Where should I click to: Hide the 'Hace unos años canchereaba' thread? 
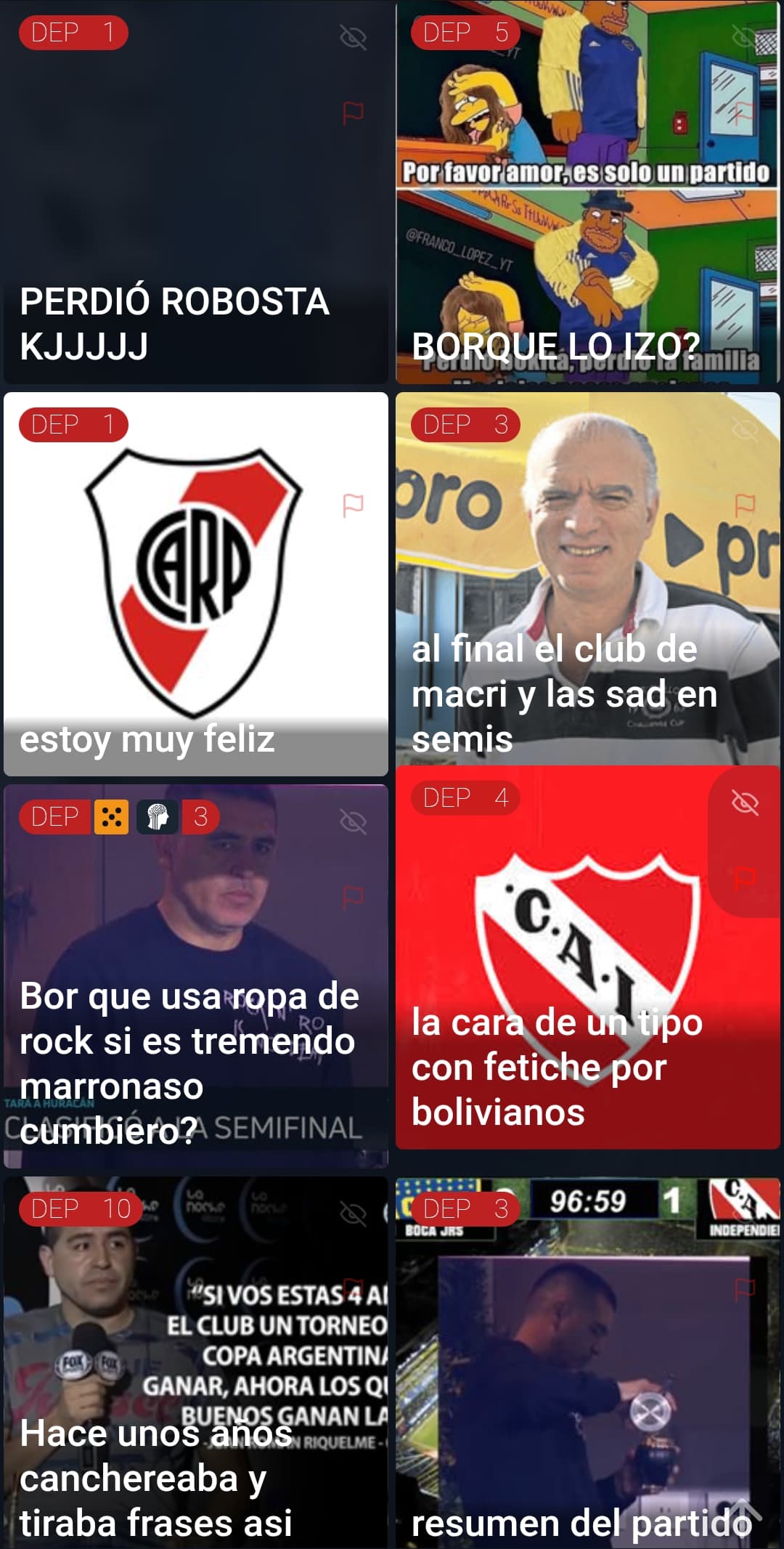pyautogui.click(x=353, y=1213)
